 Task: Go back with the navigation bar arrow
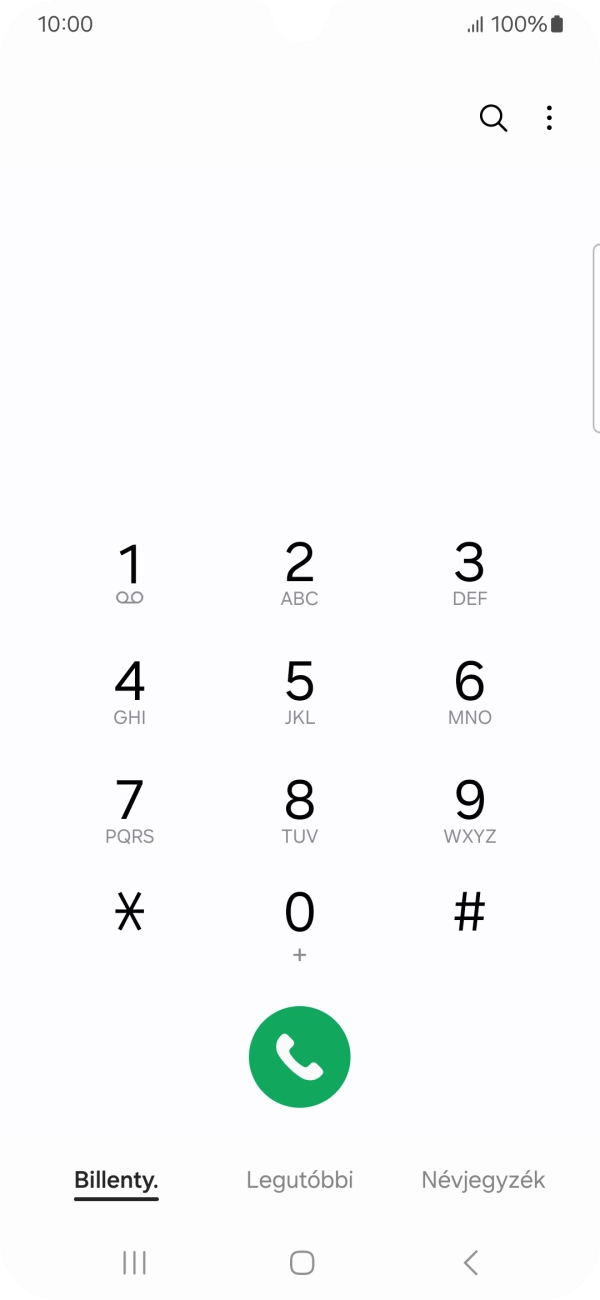point(470,1263)
